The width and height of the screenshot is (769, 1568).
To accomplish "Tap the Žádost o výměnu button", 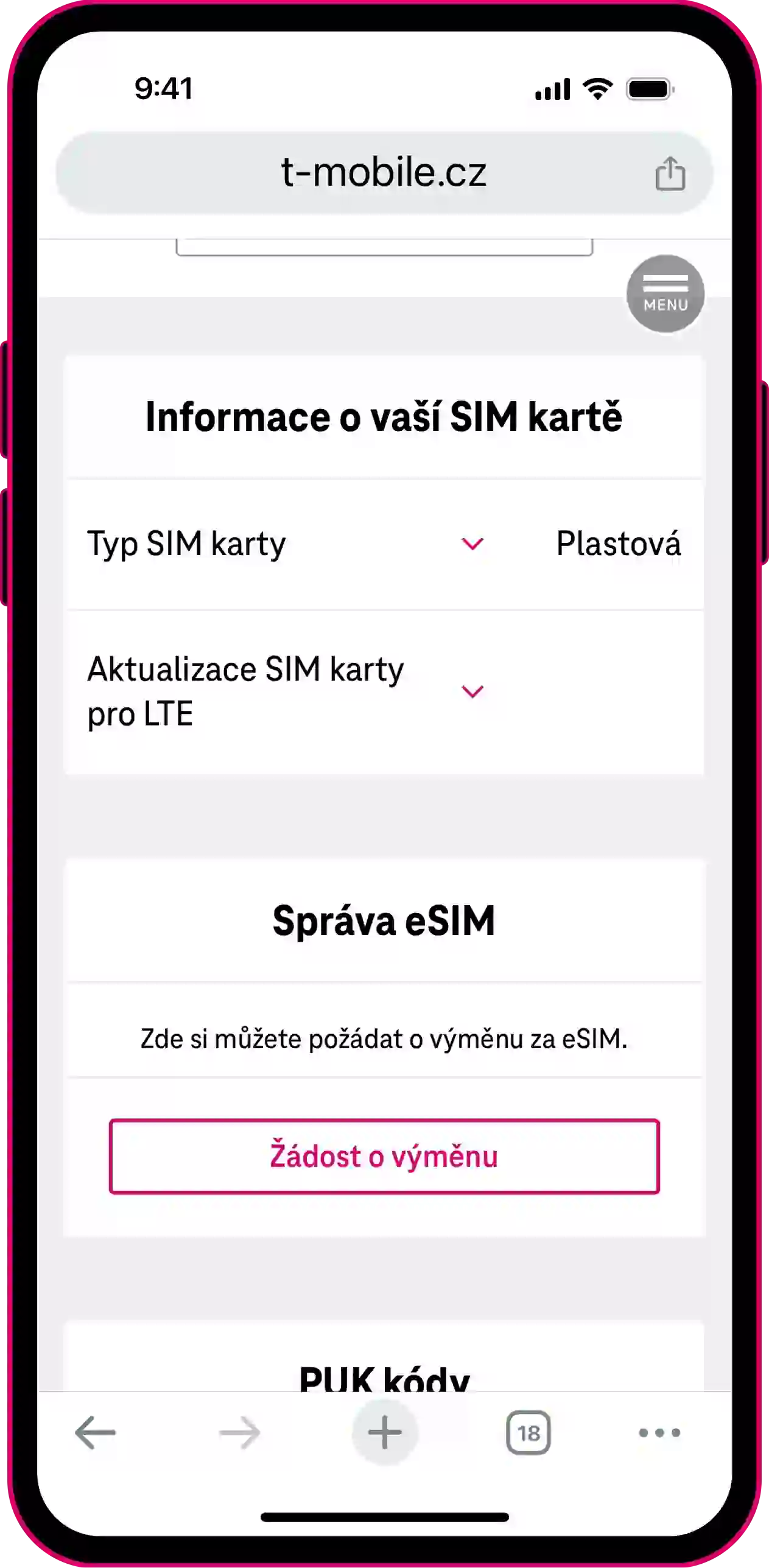I will (384, 1156).
